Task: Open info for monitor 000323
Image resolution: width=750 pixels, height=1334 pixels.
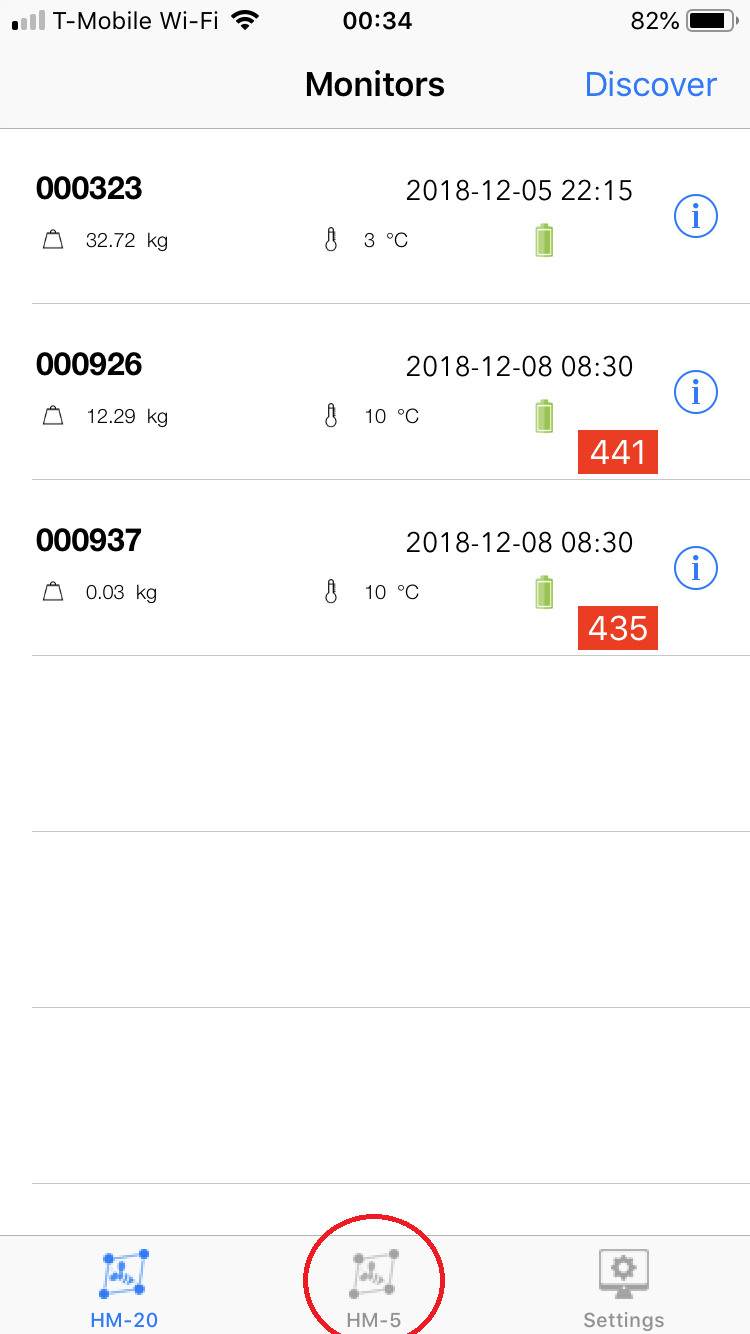Action: coord(696,216)
